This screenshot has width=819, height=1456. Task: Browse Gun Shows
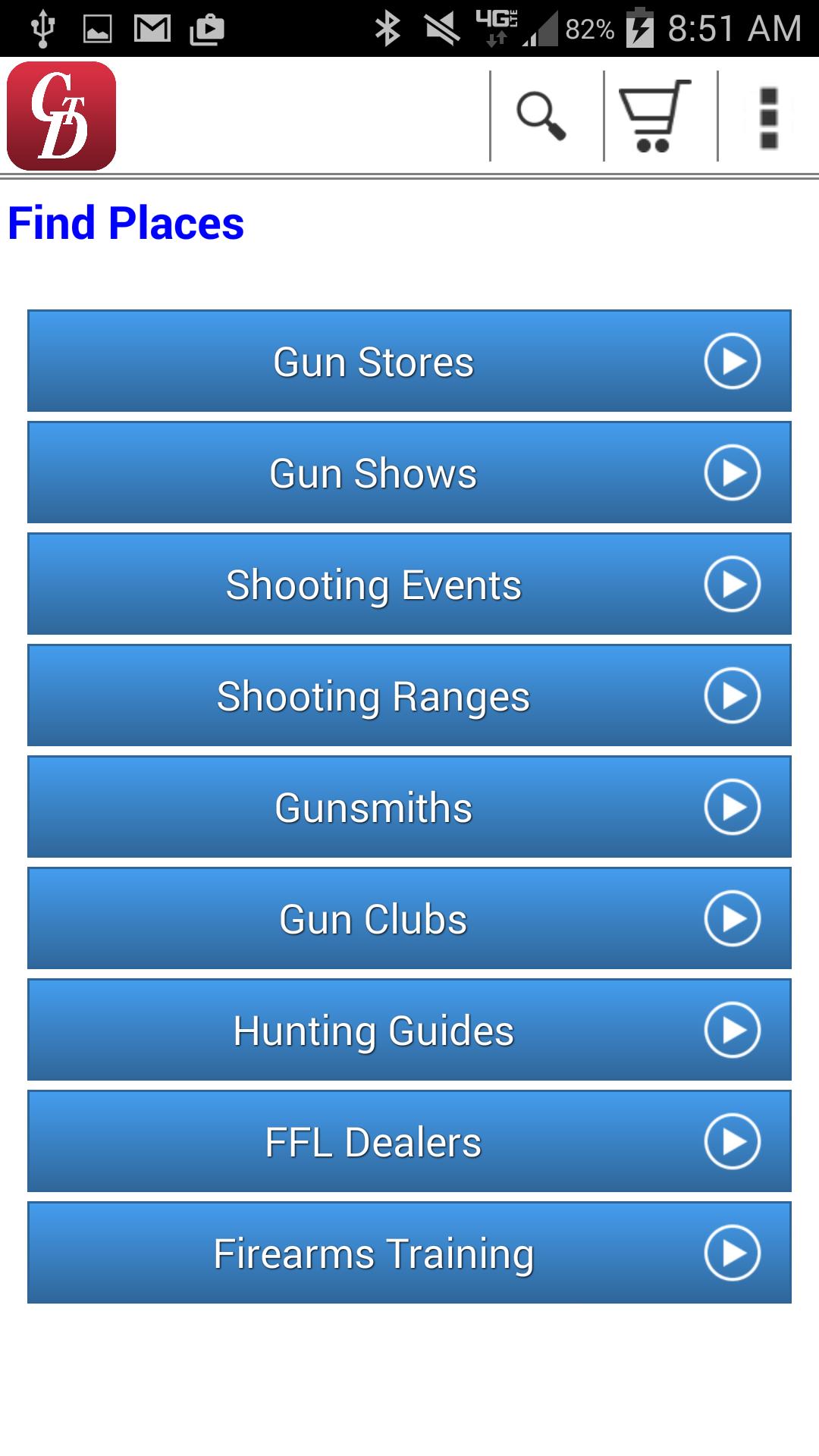(x=409, y=472)
